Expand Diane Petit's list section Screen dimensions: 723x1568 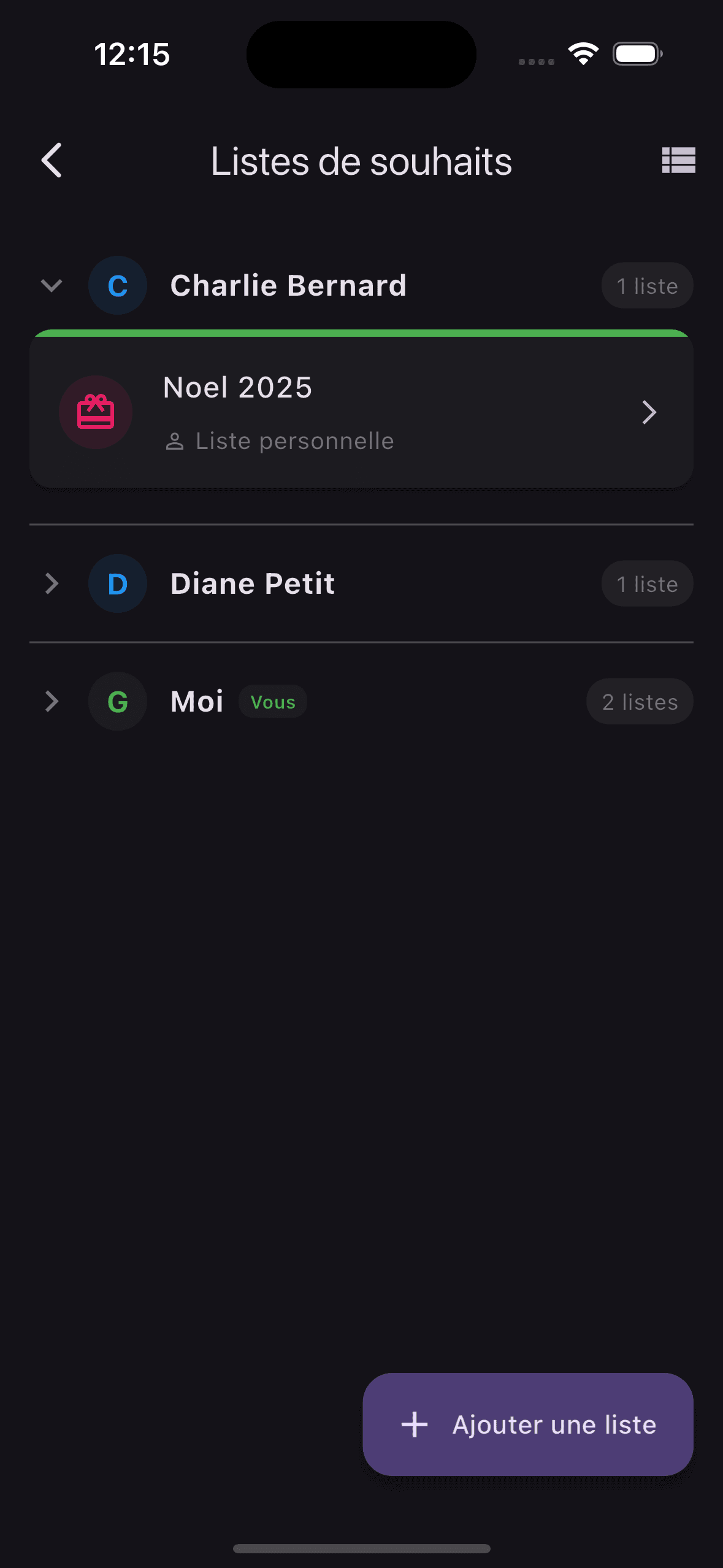coord(51,583)
